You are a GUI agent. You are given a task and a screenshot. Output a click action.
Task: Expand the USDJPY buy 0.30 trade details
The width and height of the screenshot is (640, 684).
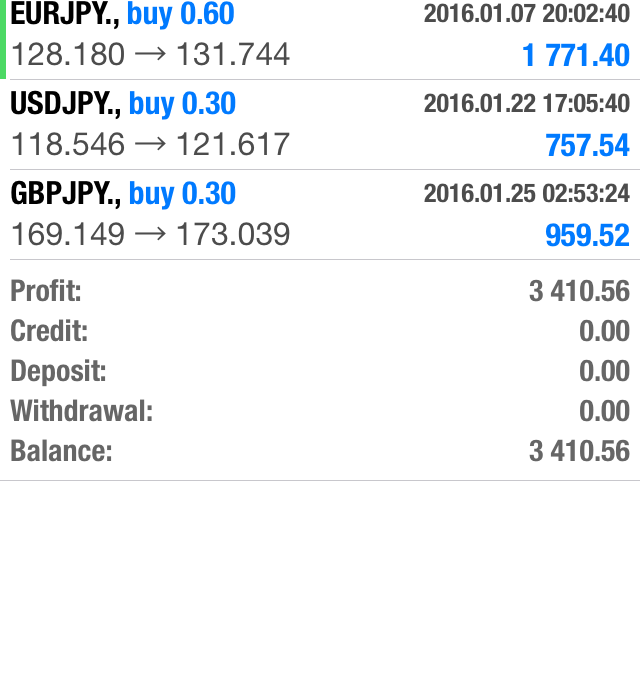(x=320, y=125)
